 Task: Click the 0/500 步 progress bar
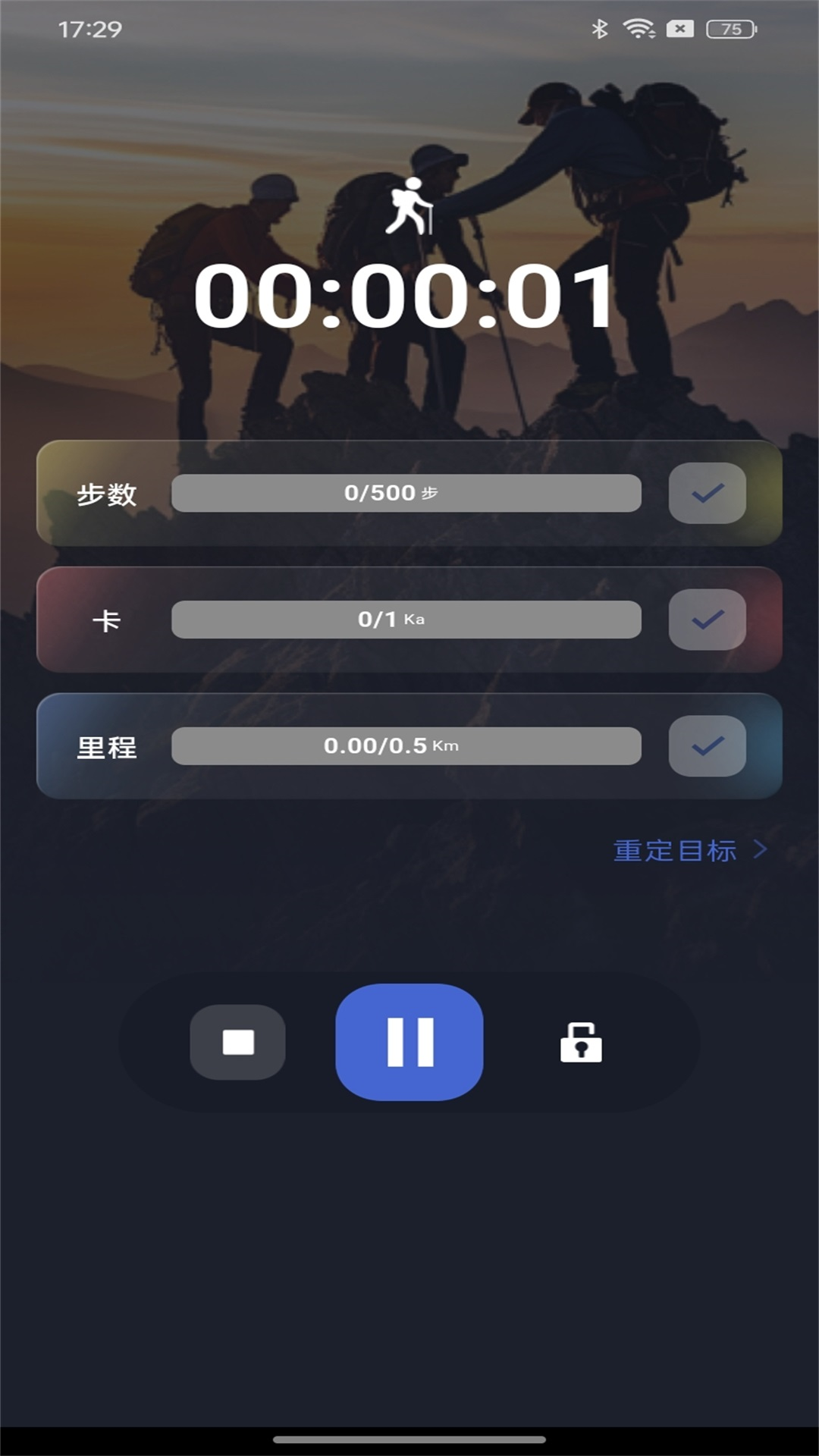coord(407,493)
